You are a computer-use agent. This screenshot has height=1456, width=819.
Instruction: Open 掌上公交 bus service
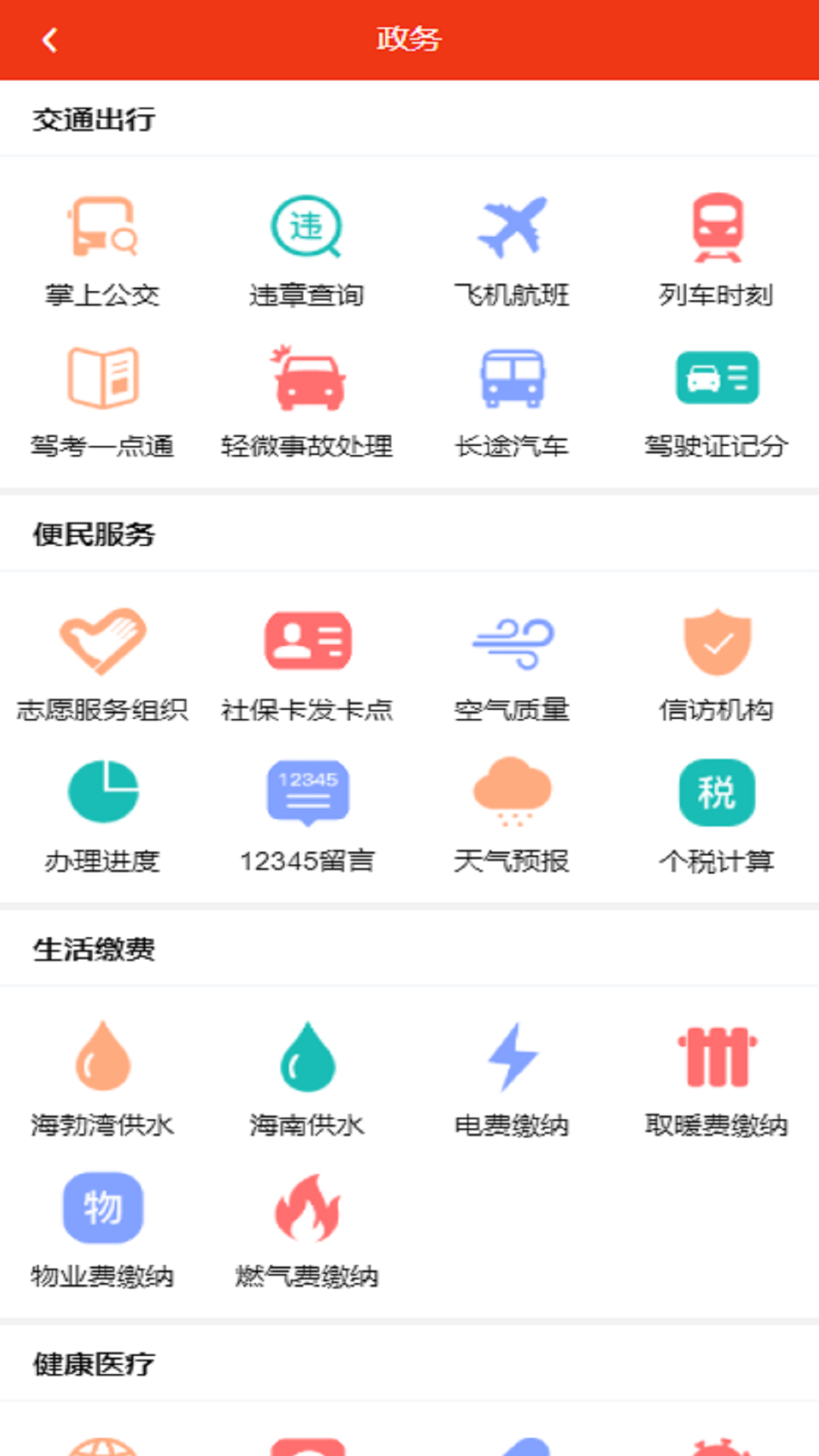102,248
